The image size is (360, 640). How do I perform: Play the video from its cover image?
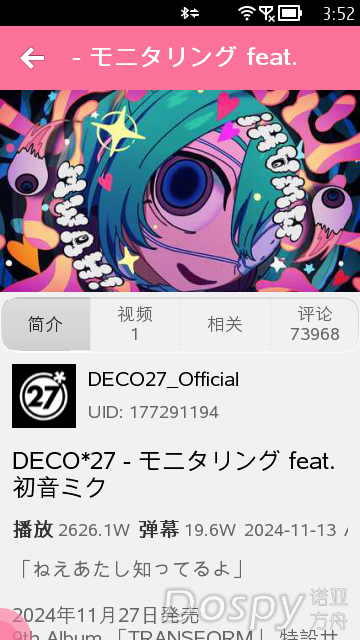tap(180, 191)
